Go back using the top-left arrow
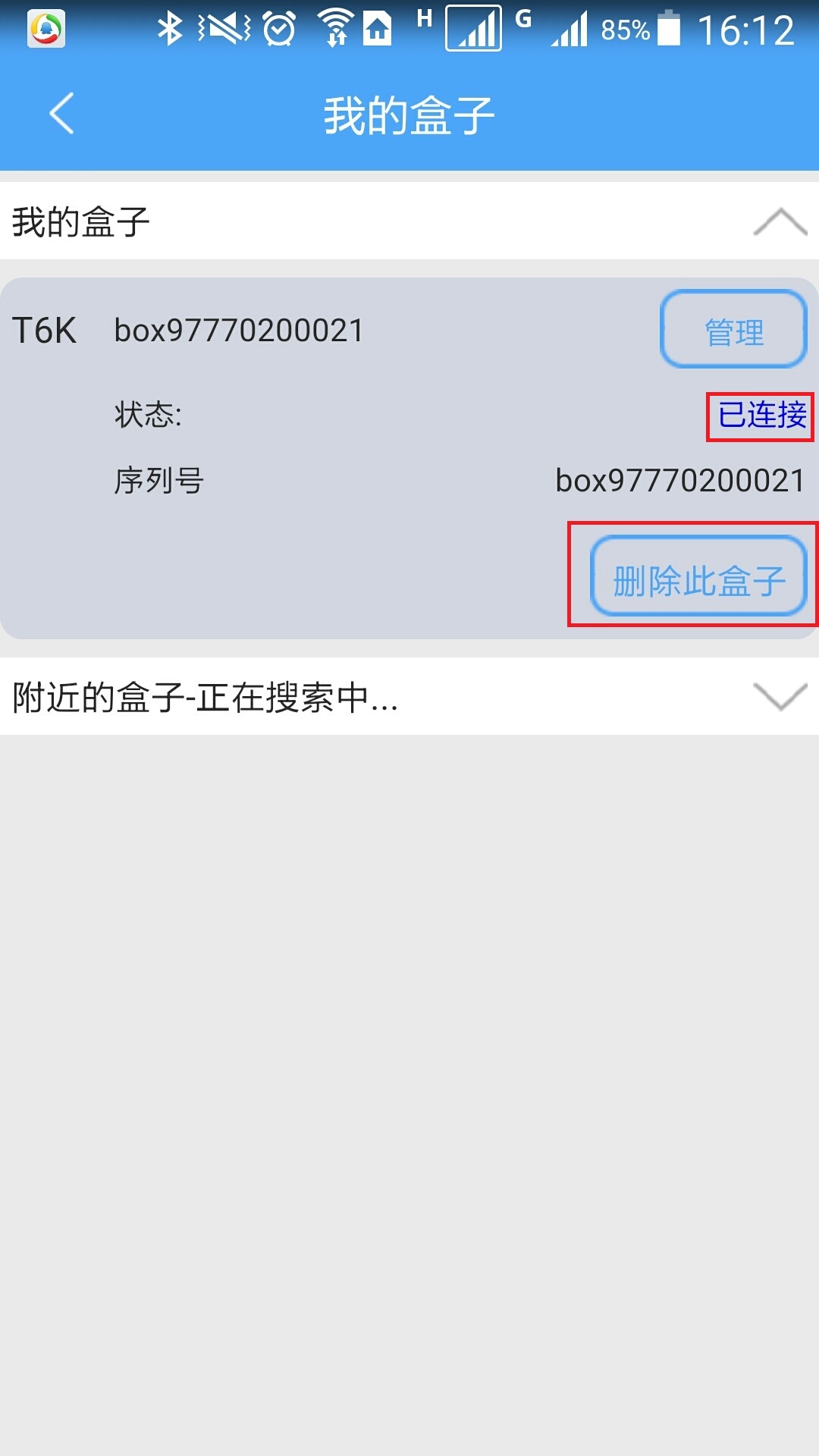Viewport: 819px width, 1456px height. [x=62, y=114]
